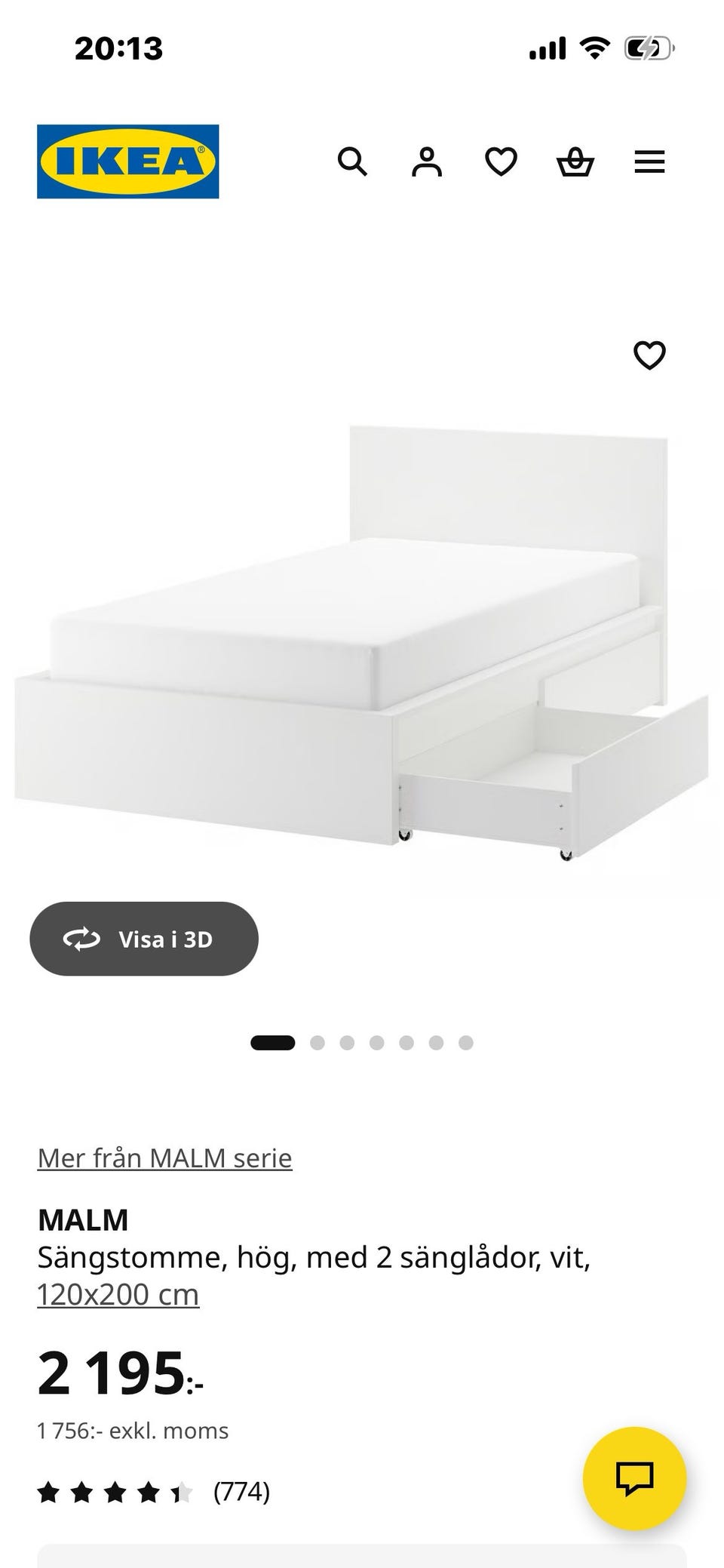724x1568 pixels.
Task: Open the IKEA search
Action: coord(351,161)
